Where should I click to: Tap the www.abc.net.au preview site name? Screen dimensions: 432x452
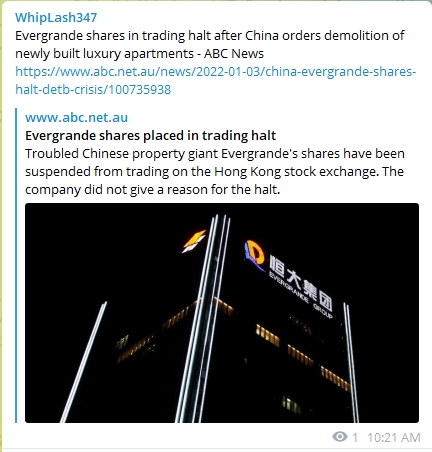pyautogui.click(x=76, y=117)
